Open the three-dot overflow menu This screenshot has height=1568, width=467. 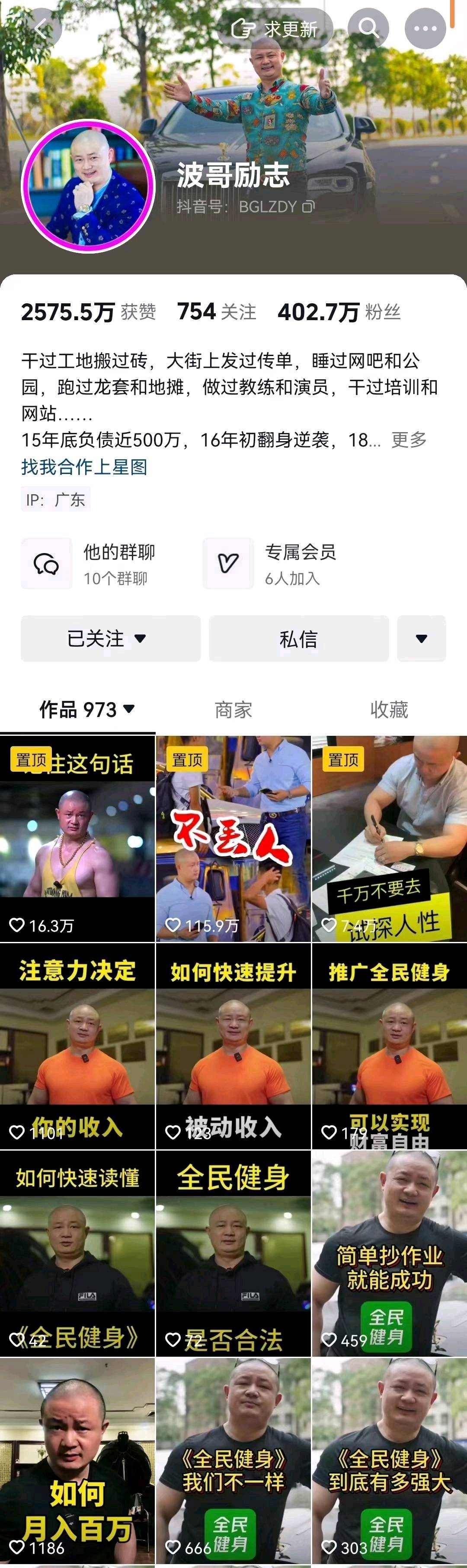425,28
